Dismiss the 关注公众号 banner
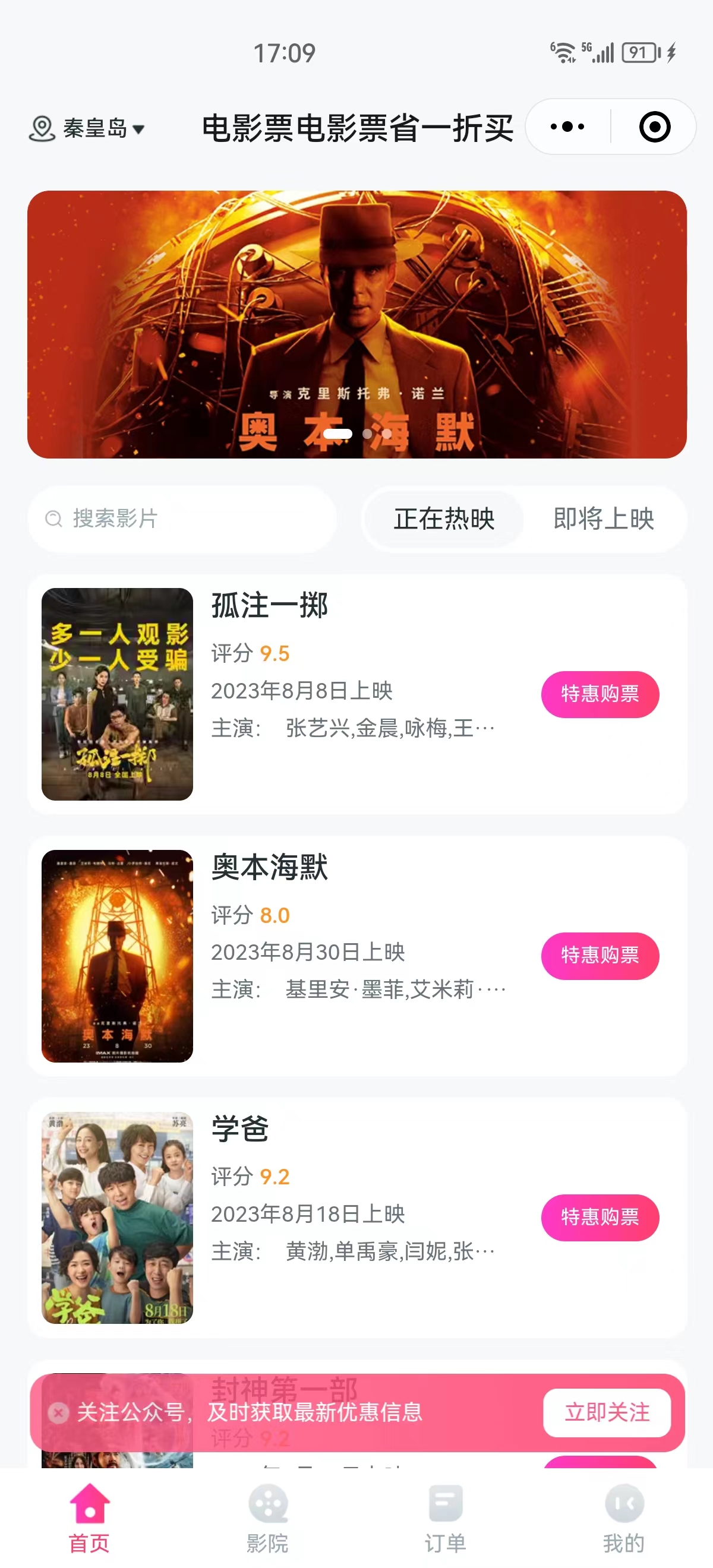Image resolution: width=713 pixels, height=1568 pixels. (x=58, y=1412)
